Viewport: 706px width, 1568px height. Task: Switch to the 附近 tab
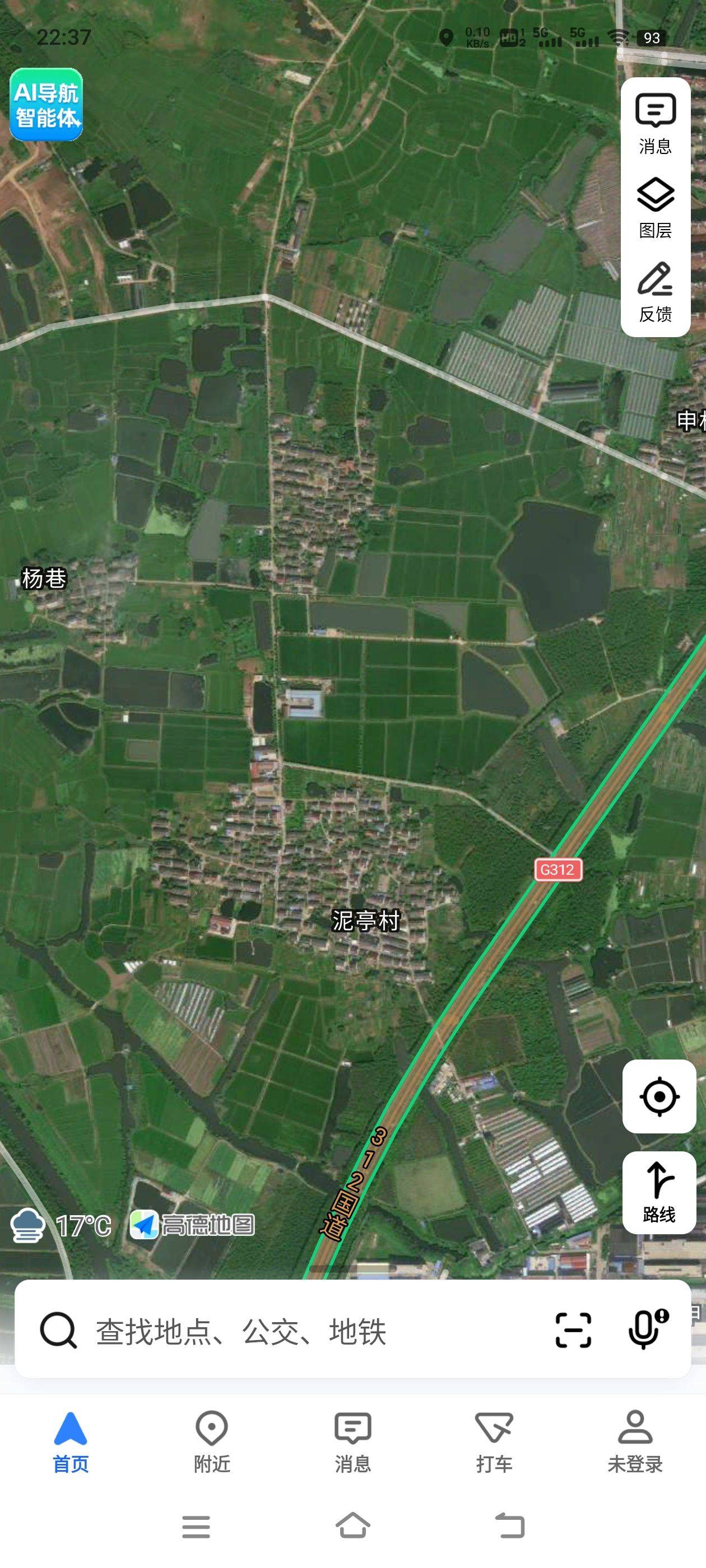click(x=211, y=1441)
